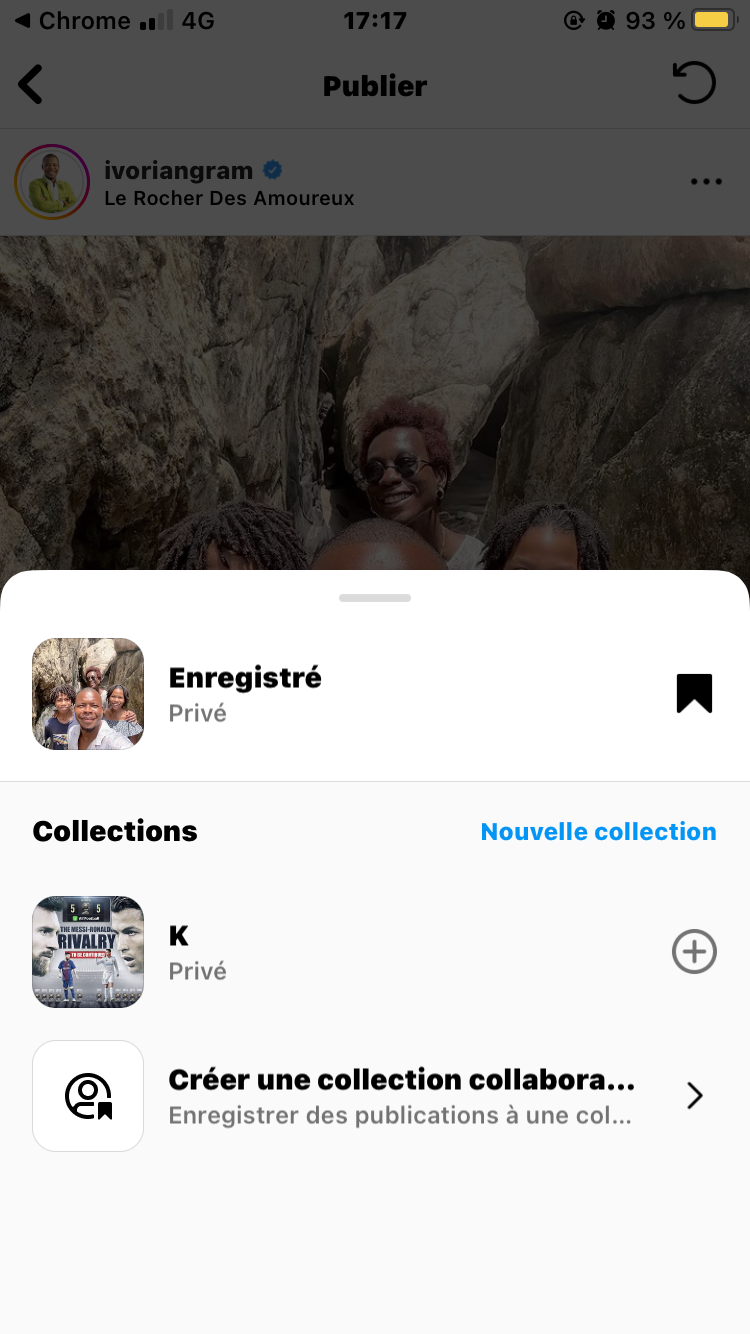750x1334 pixels.
Task: Tap the sheet's drag handle
Action: pyautogui.click(x=375, y=598)
